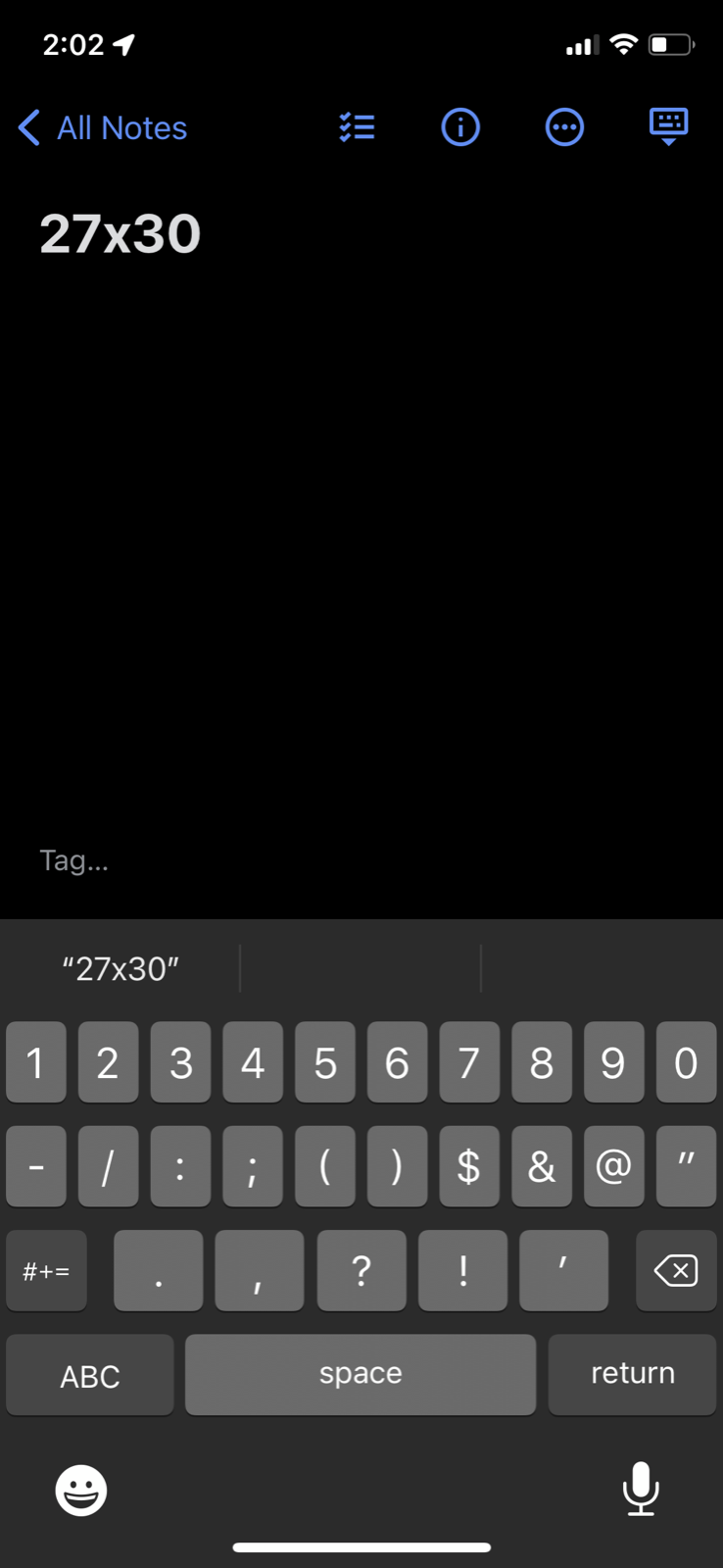Switch to the #+= symbols layout
The image size is (723, 1568).
[x=46, y=1271]
